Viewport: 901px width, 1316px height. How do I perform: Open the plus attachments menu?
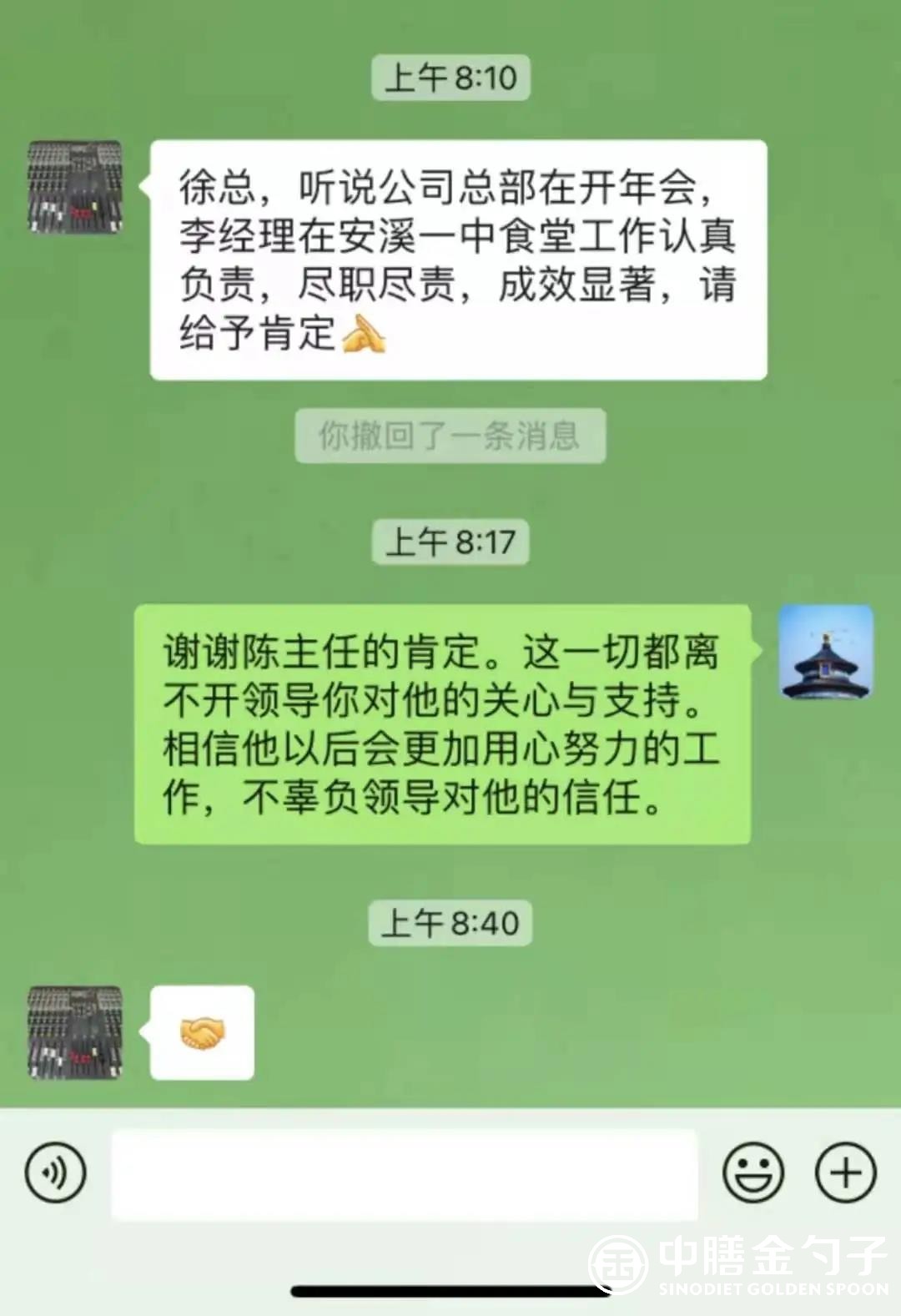[x=845, y=1173]
